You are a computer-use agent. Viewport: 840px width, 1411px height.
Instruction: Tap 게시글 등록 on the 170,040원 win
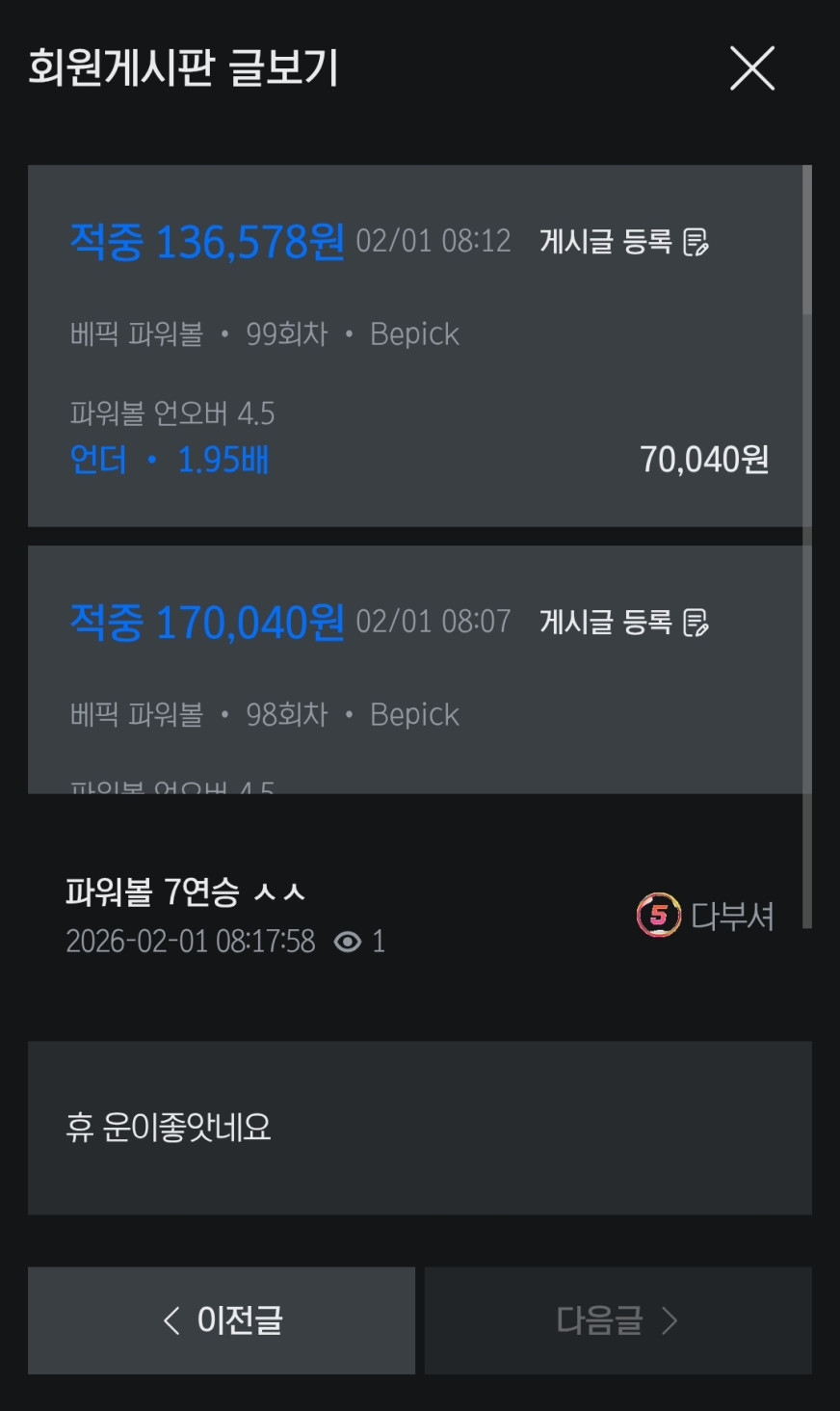coord(623,622)
